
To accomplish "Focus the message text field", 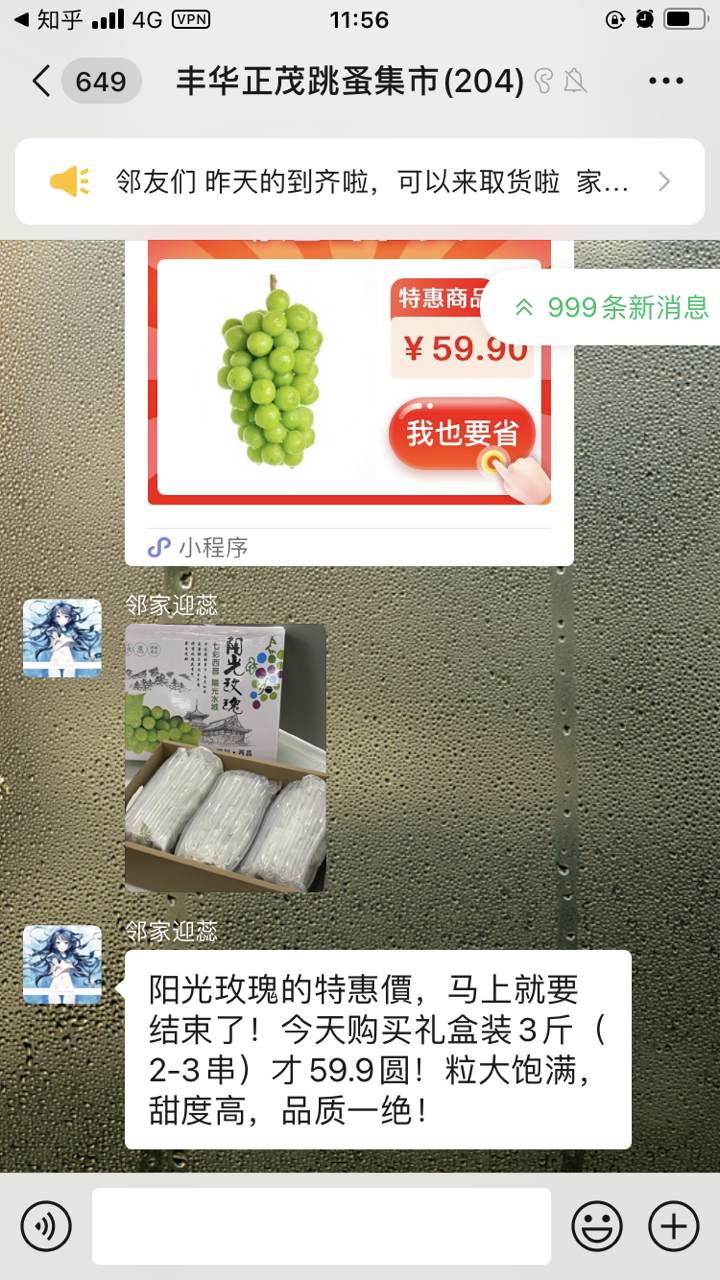I will tap(321, 1226).
